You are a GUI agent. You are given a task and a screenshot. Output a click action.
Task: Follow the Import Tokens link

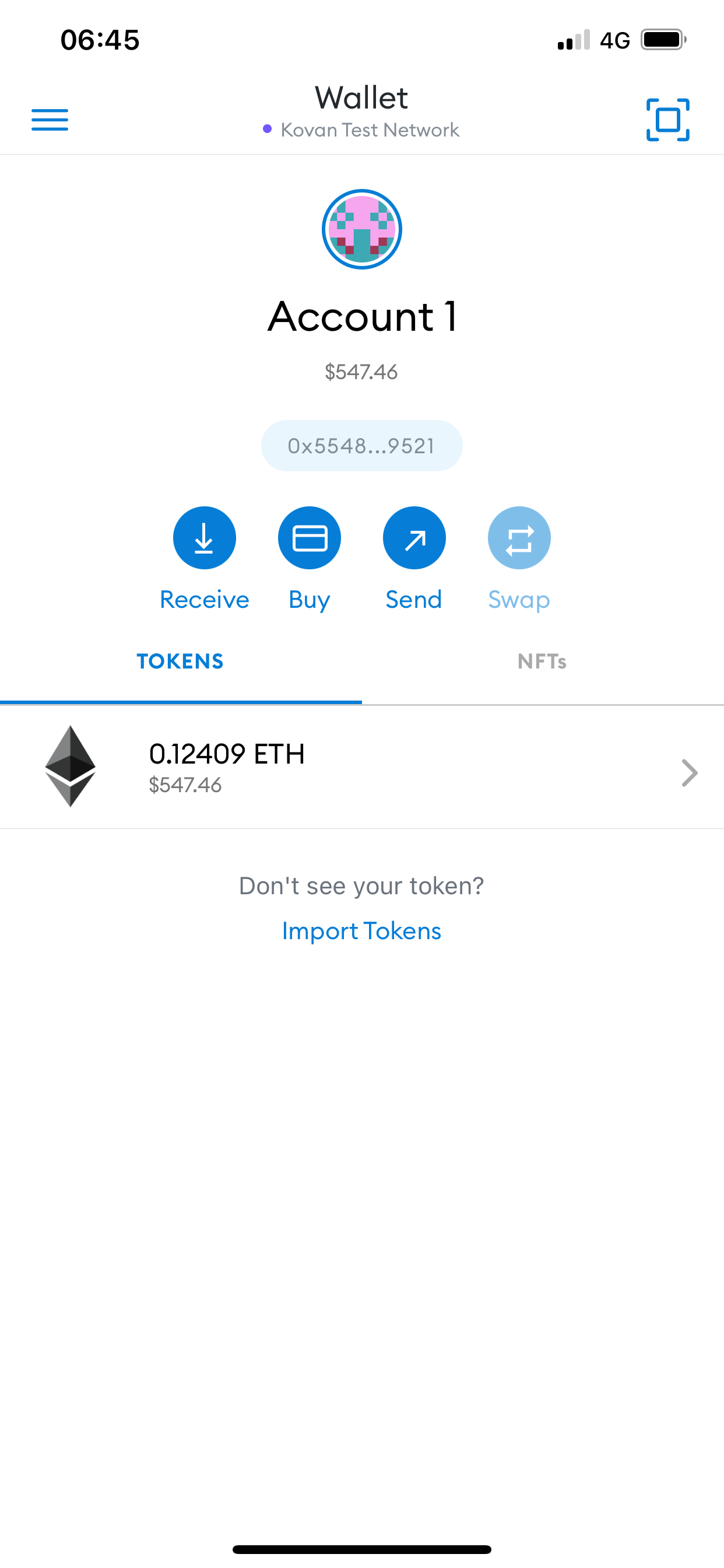(x=361, y=932)
